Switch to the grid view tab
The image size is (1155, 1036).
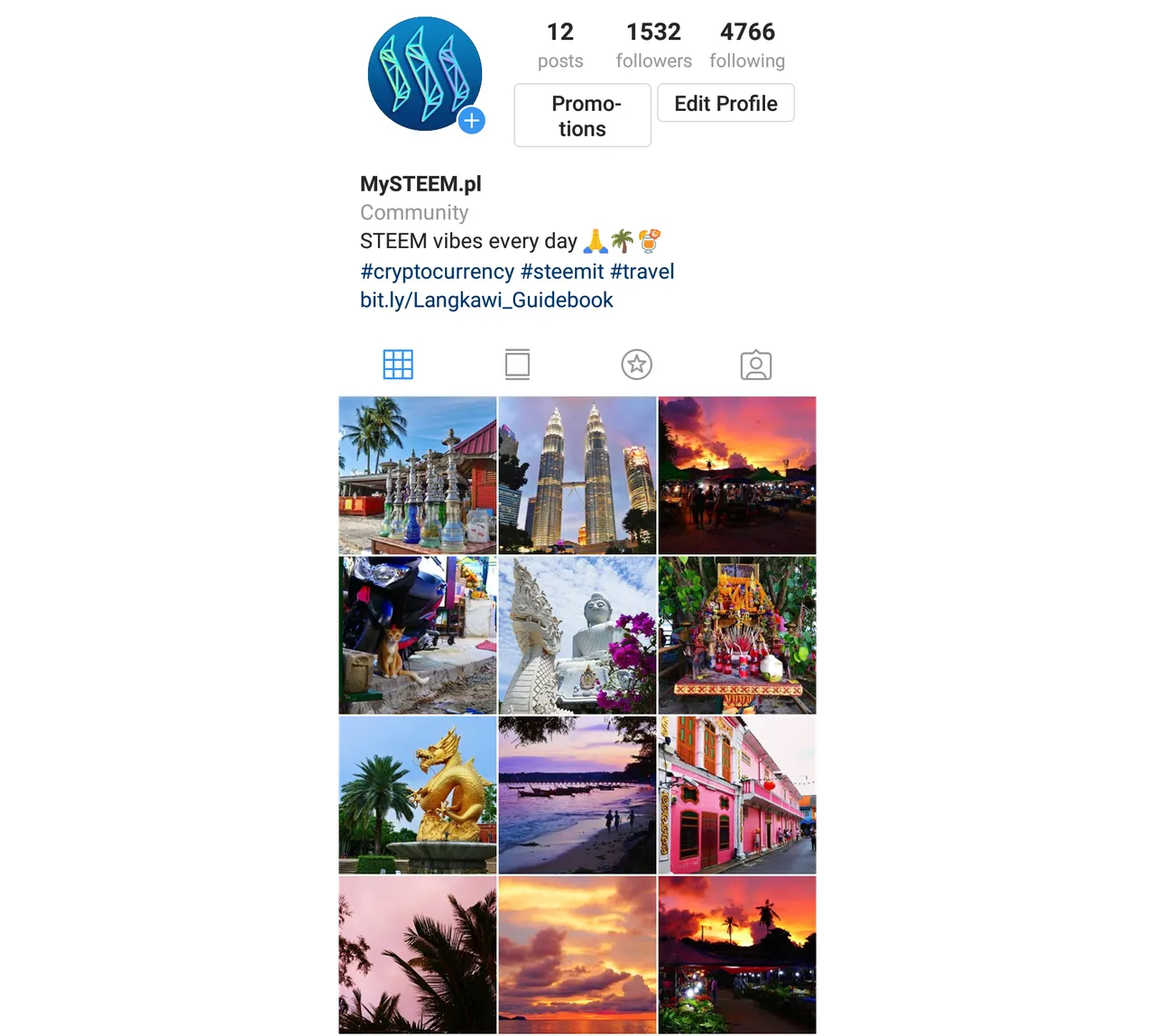pyautogui.click(x=397, y=365)
